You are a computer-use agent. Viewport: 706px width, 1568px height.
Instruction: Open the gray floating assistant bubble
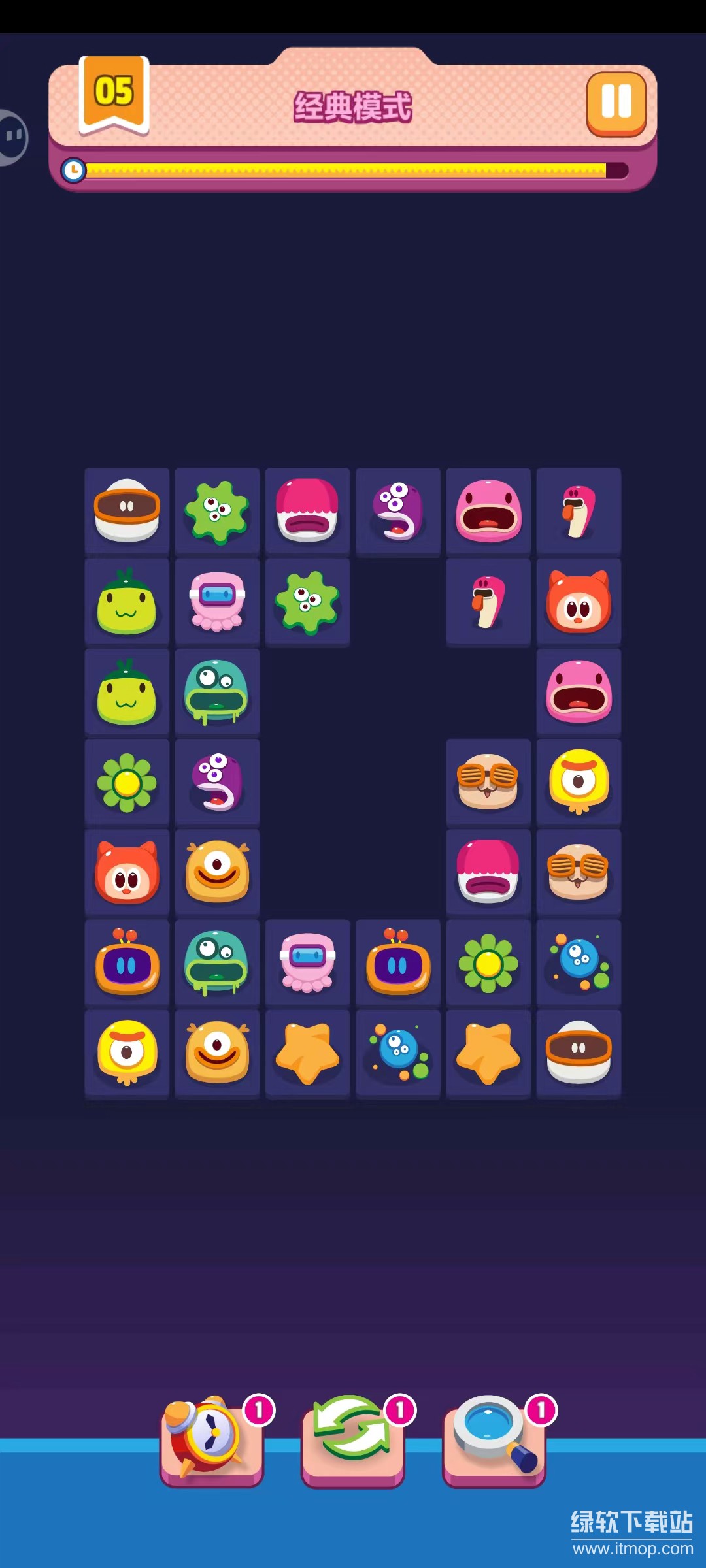point(12,137)
